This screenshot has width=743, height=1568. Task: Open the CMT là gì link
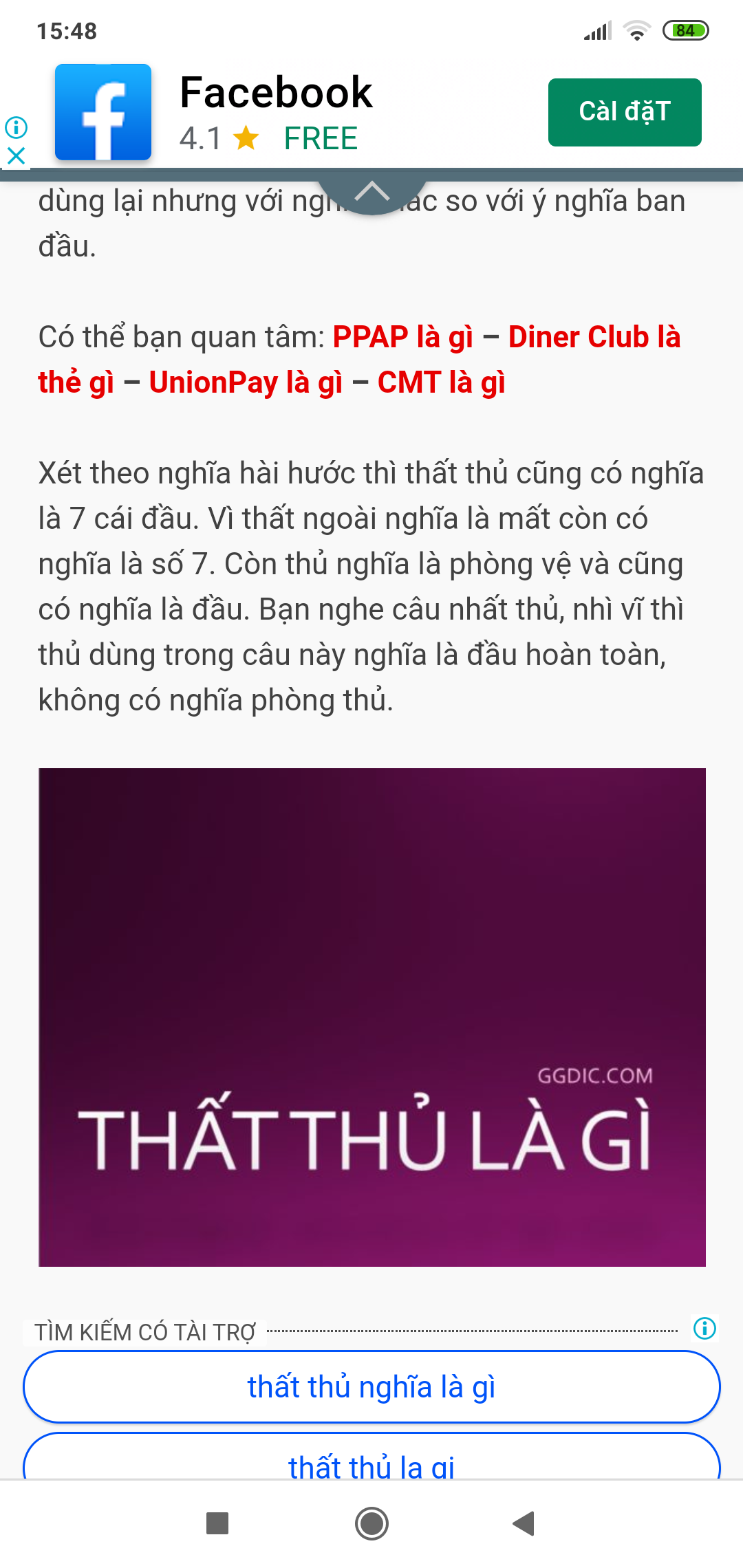click(441, 382)
